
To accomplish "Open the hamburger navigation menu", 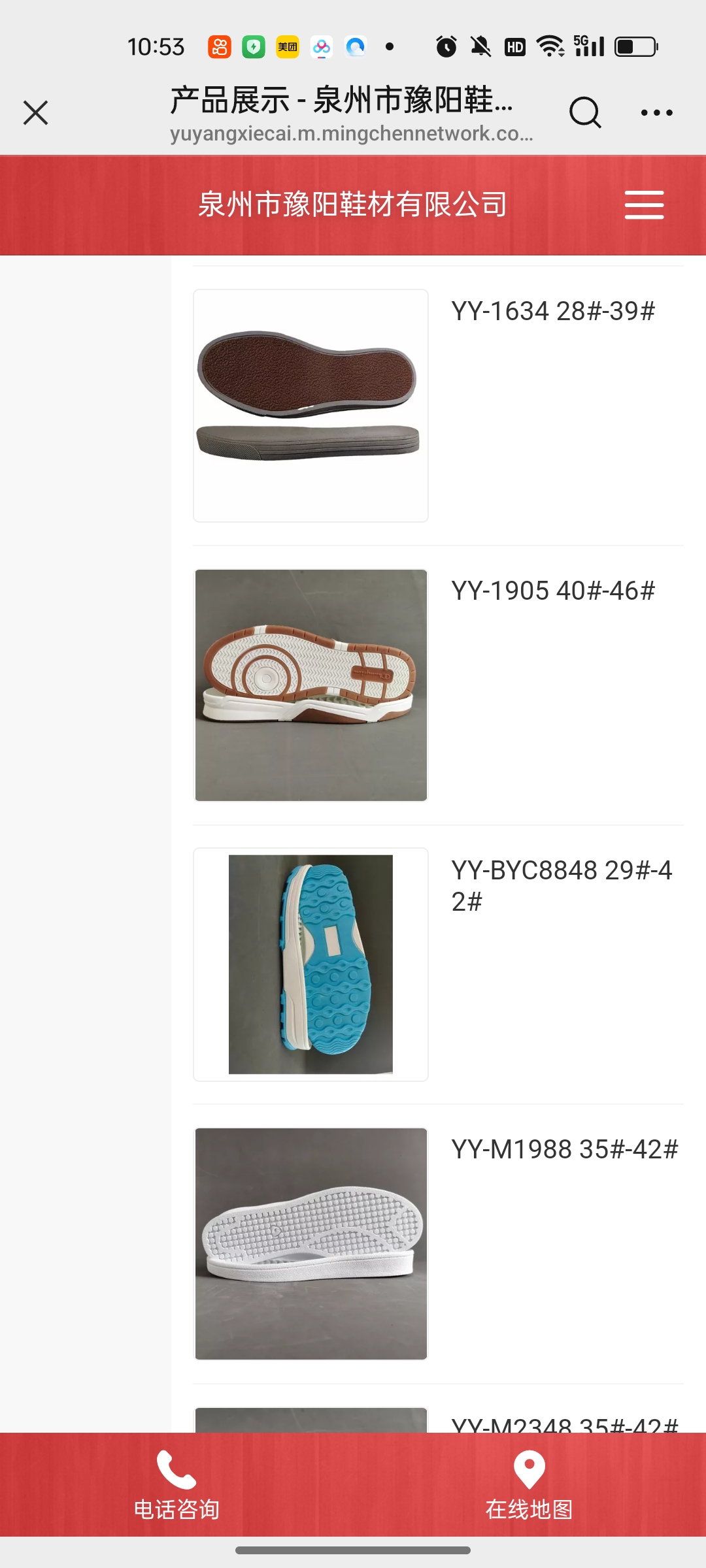I will tap(644, 205).
